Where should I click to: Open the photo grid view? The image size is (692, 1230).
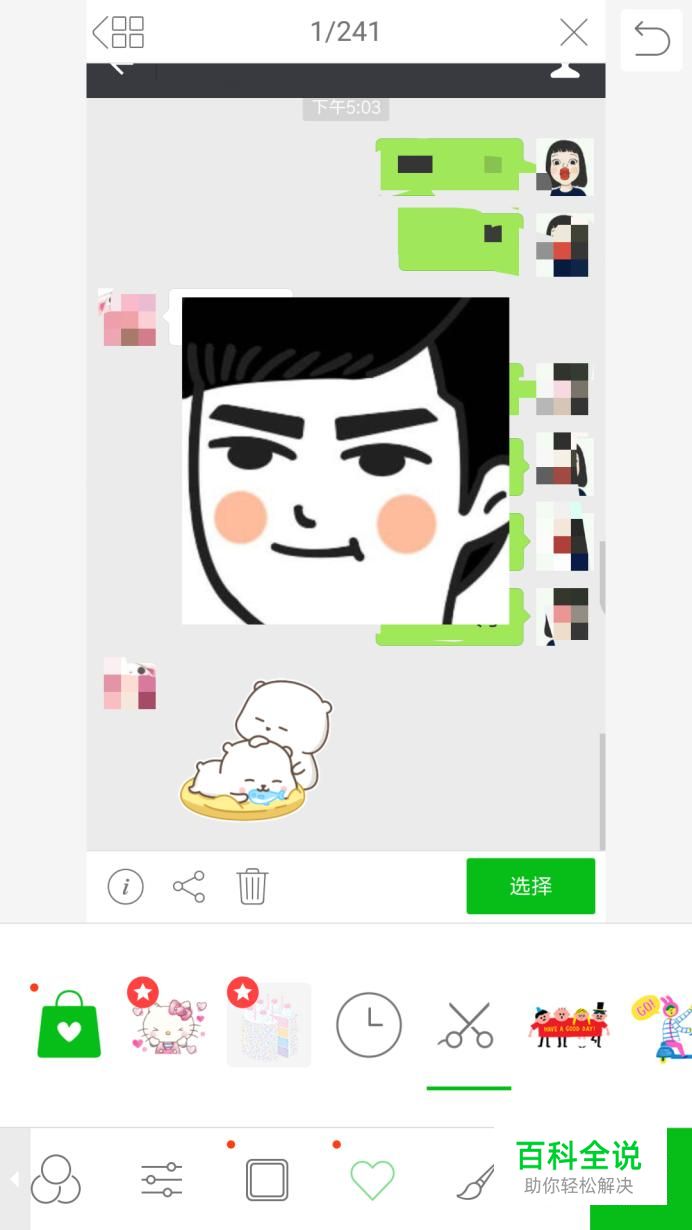(x=118, y=32)
